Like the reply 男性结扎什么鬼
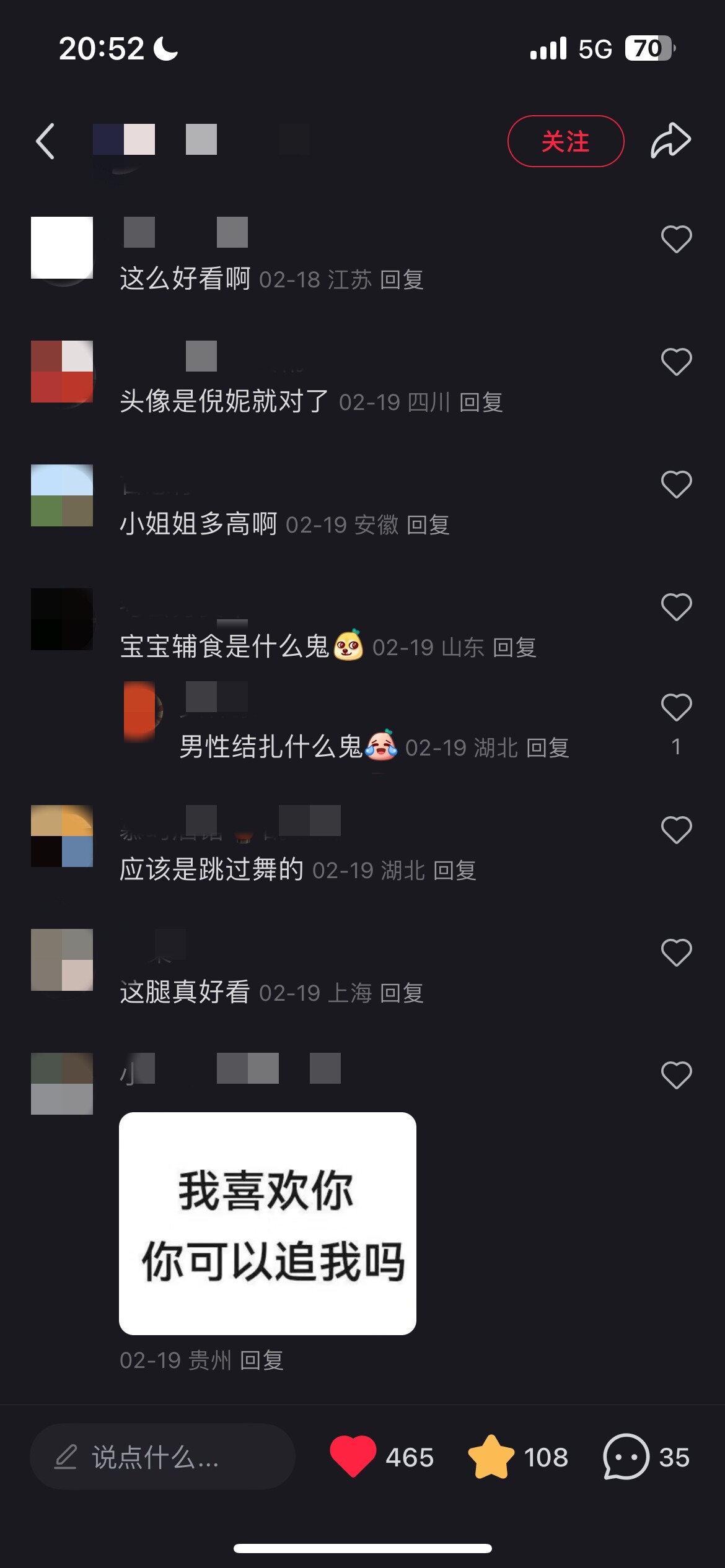This screenshot has height=1568, width=725. click(676, 707)
